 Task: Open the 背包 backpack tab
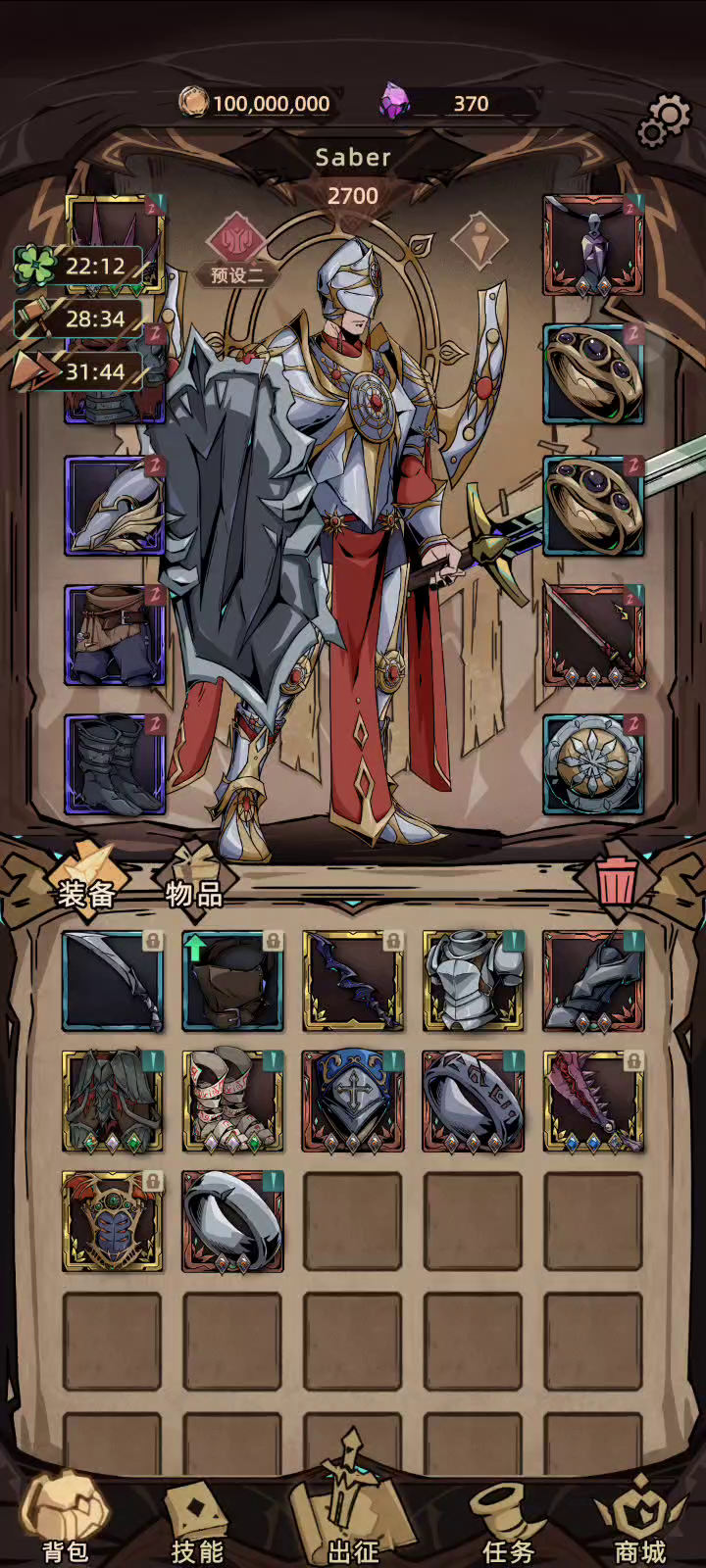pos(66,1520)
